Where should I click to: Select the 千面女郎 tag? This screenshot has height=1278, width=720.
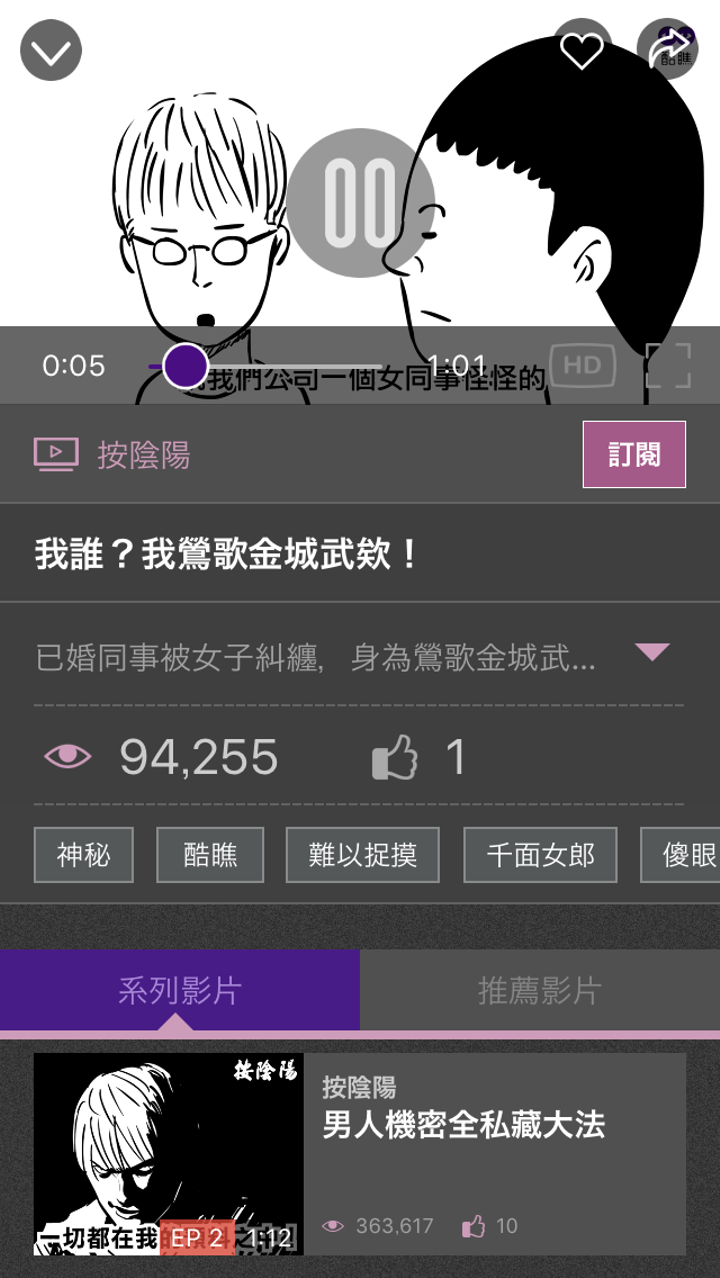pos(540,855)
